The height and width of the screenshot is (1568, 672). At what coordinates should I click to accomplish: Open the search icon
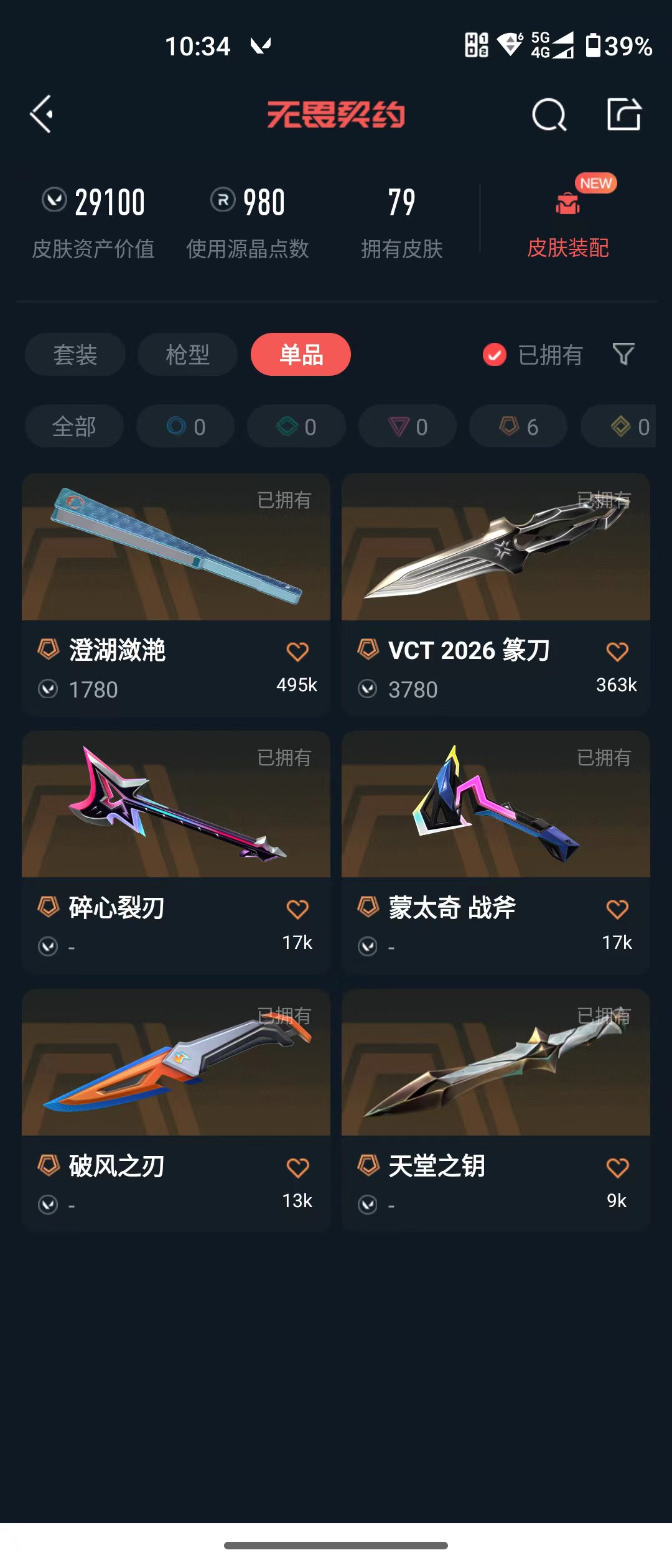click(549, 114)
